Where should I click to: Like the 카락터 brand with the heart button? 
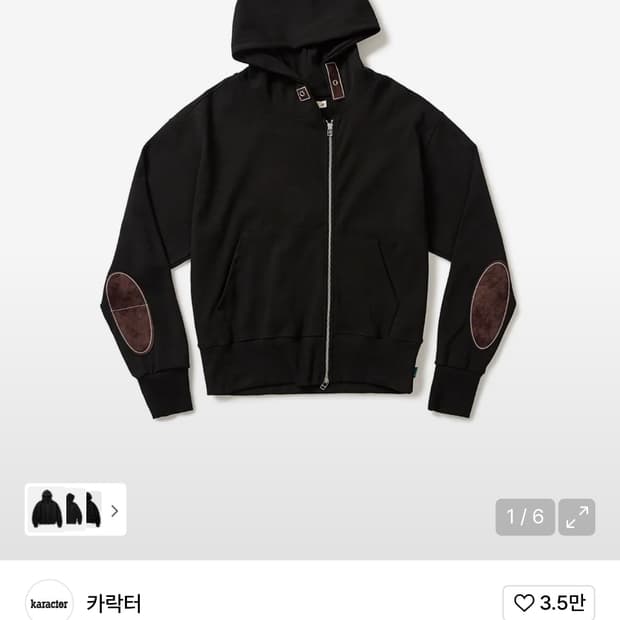[548, 602]
